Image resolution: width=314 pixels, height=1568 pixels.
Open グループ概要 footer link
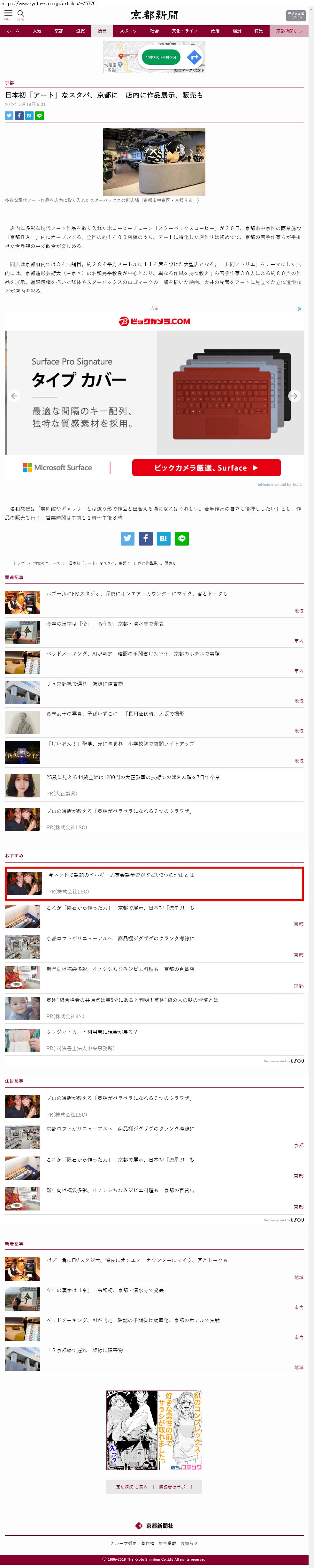pos(124,1543)
